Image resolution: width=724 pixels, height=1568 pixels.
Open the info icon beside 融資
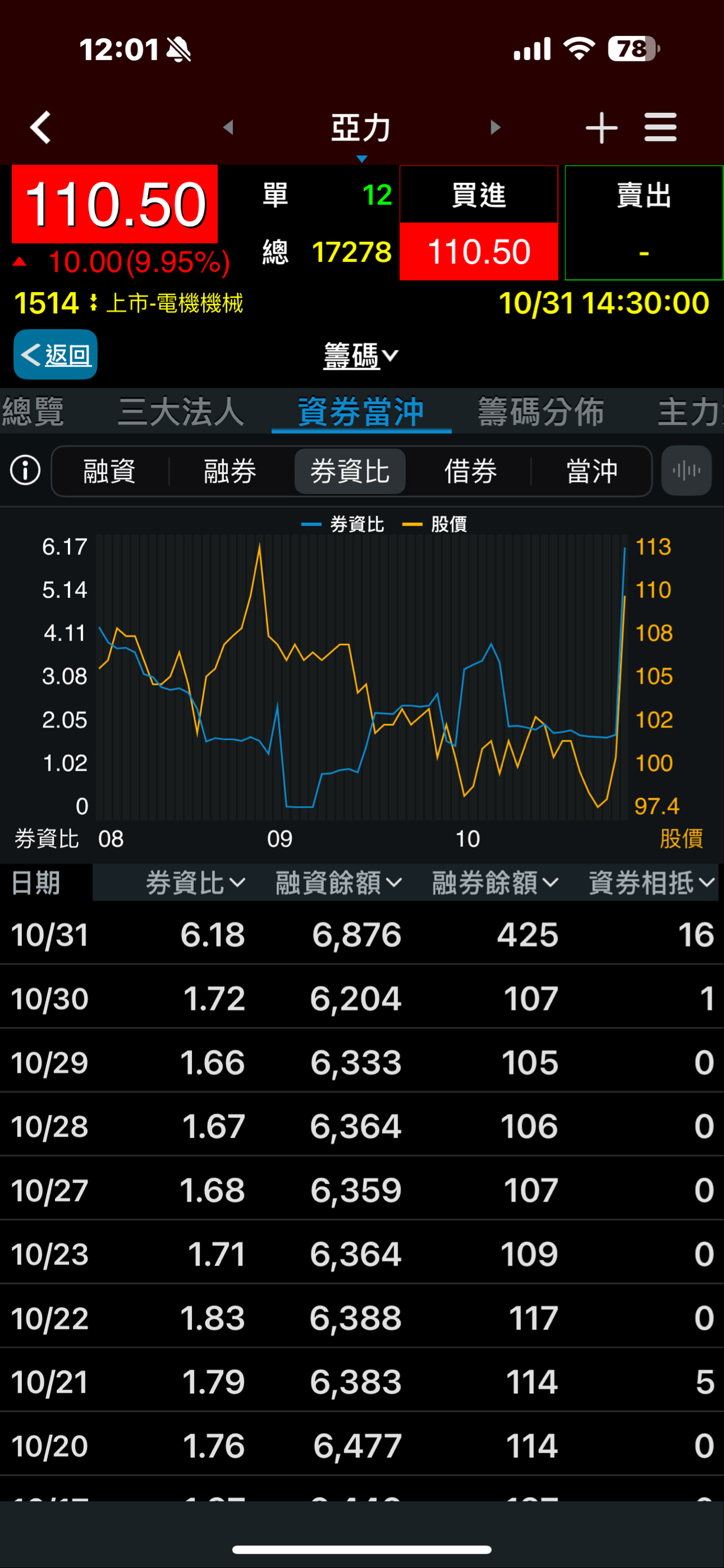pos(25,470)
